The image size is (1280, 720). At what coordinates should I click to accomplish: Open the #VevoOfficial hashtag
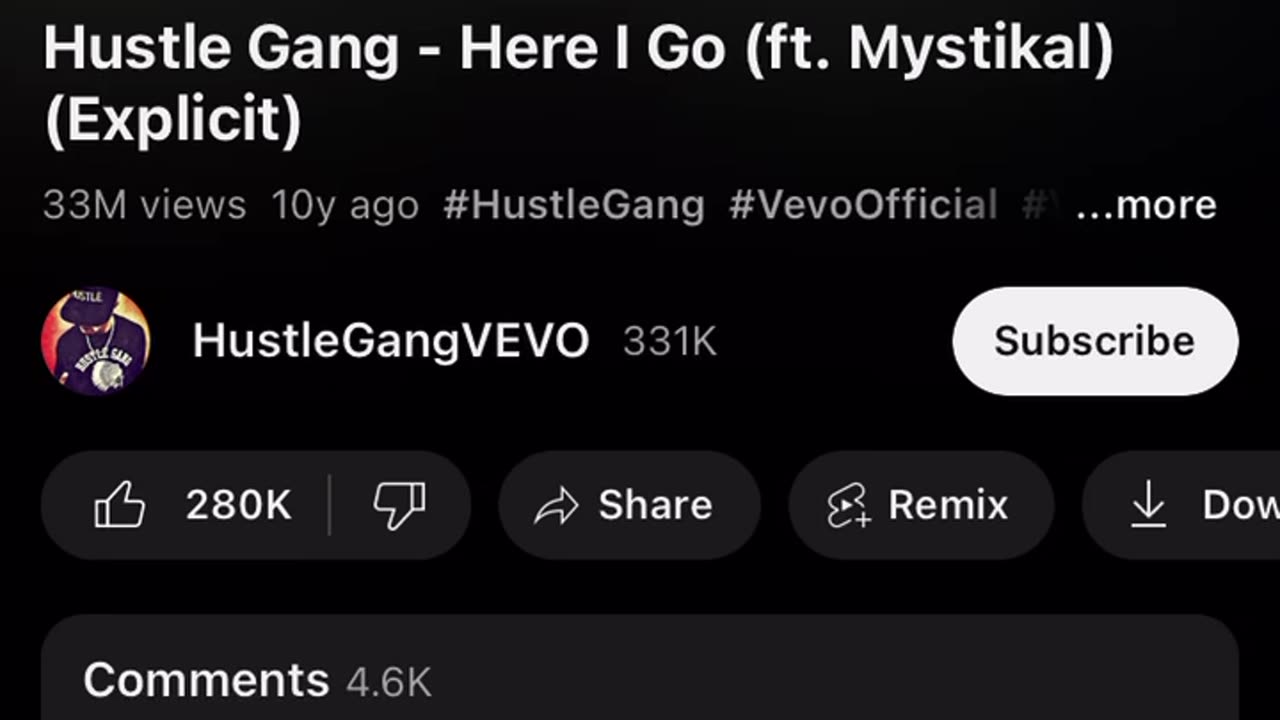coord(862,205)
